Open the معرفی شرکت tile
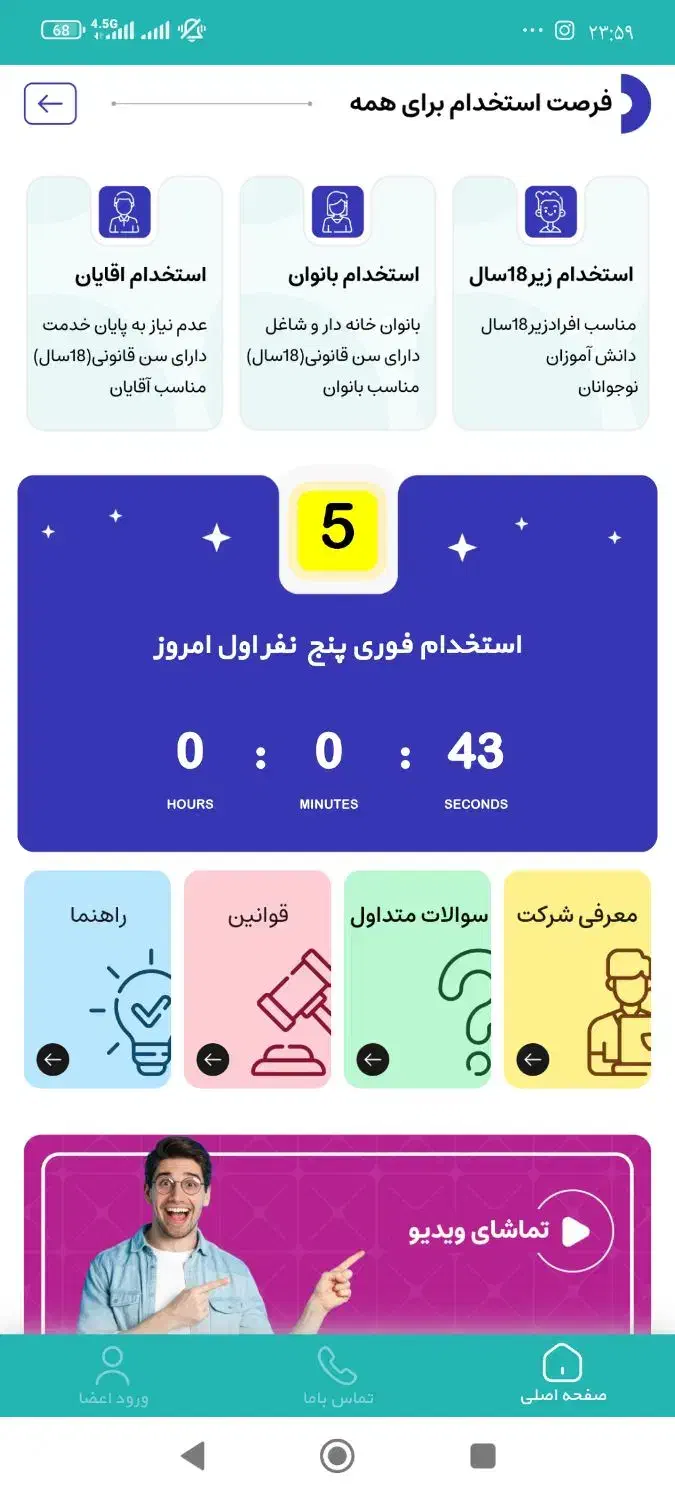The height and width of the screenshot is (1500, 675). 577,980
